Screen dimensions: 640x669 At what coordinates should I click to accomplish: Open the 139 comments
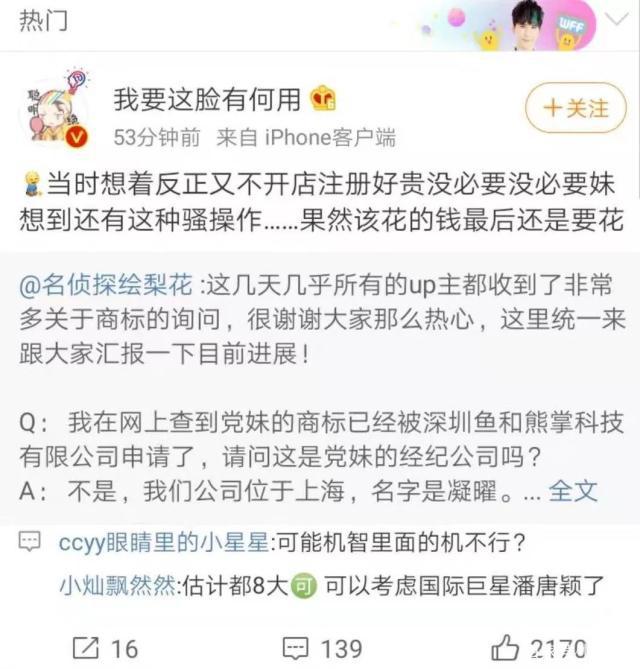(322, 646)
